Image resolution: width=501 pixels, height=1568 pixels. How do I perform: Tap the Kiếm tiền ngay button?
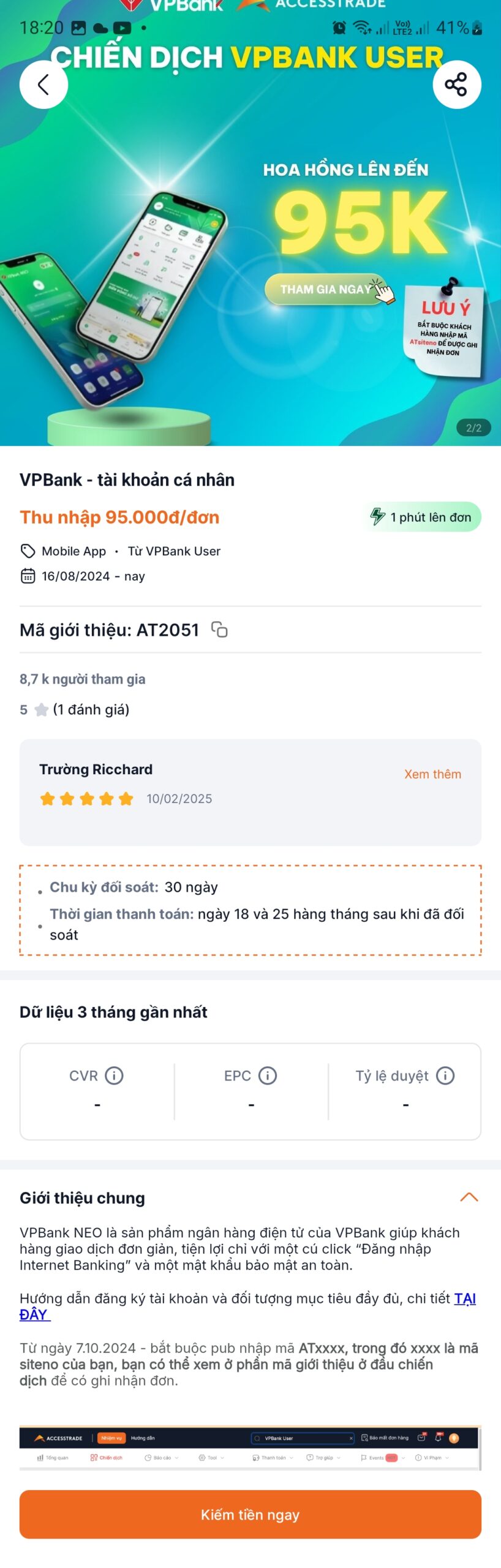[x=250, y=1513]
